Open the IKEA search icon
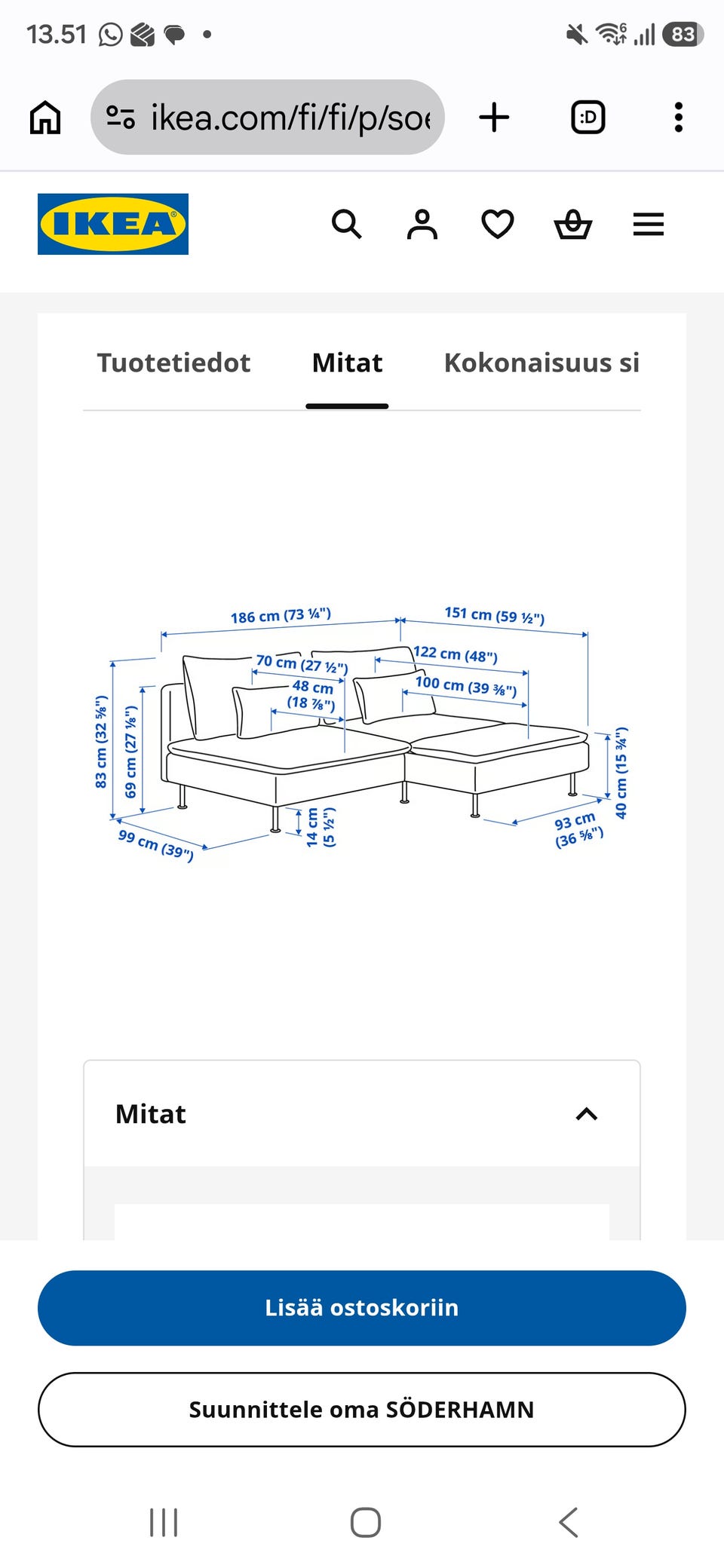 point(347,225)
